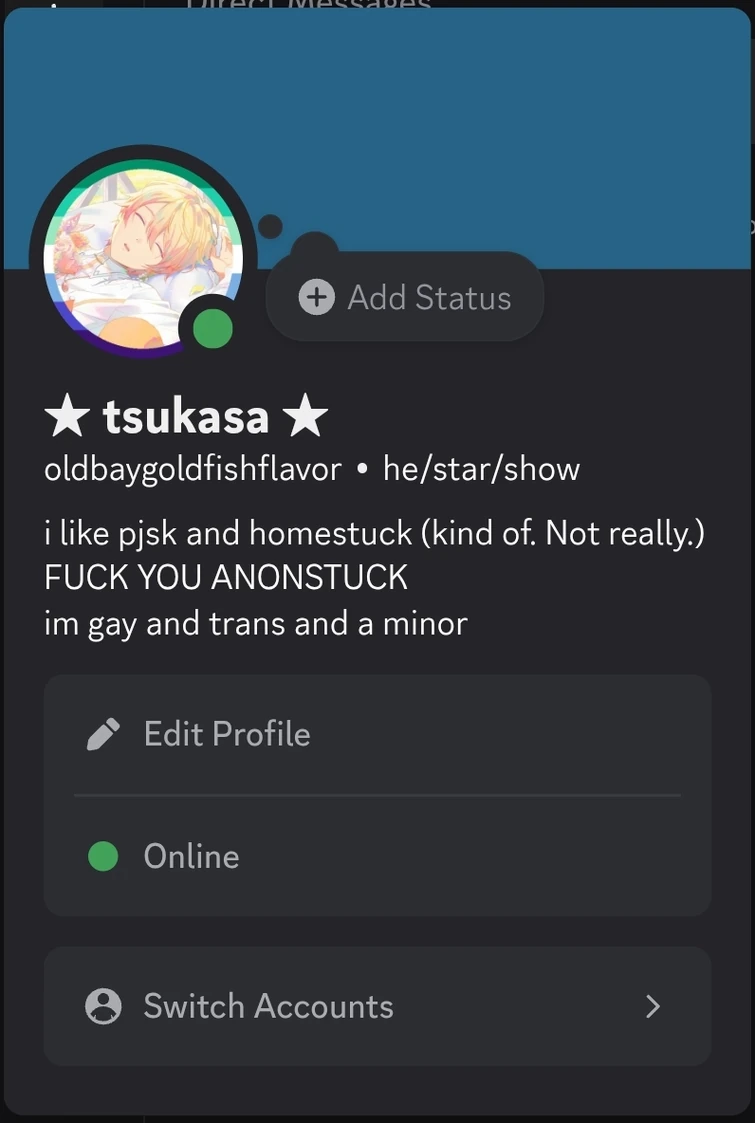
Task: Open the pencil Edit Profile icon
Action: (103, 733)
